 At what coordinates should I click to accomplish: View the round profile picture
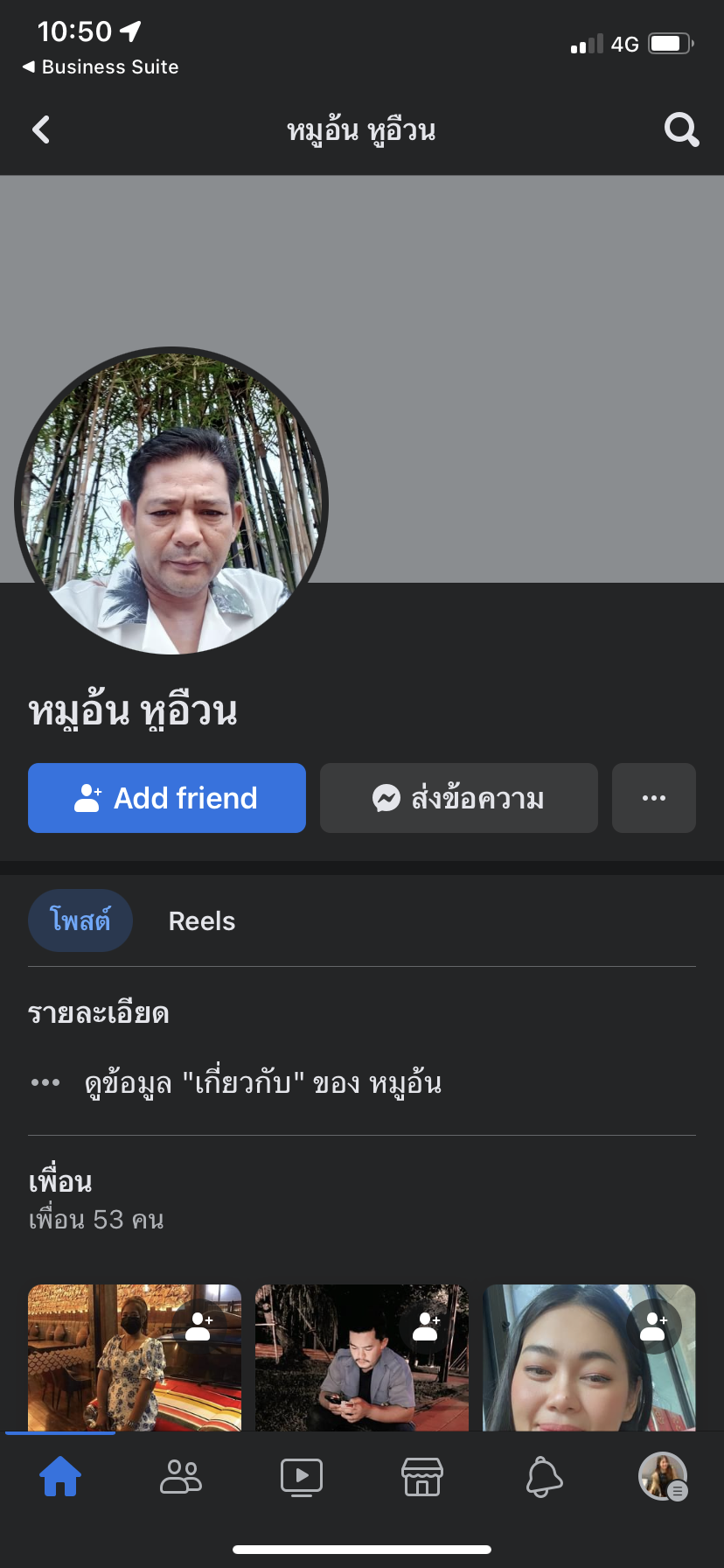(x=171, y=502)
